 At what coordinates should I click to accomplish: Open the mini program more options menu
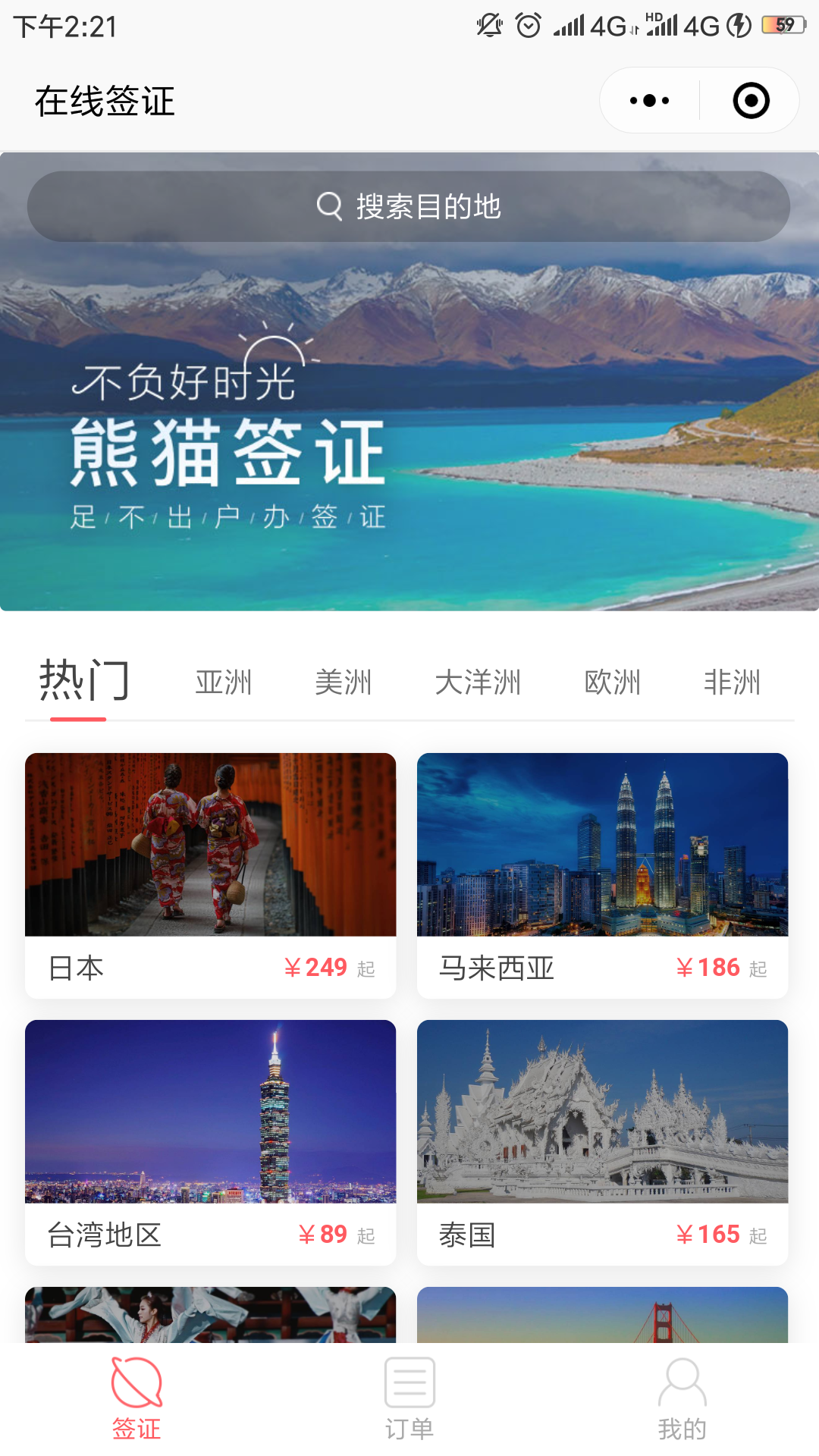click(650, 100)
